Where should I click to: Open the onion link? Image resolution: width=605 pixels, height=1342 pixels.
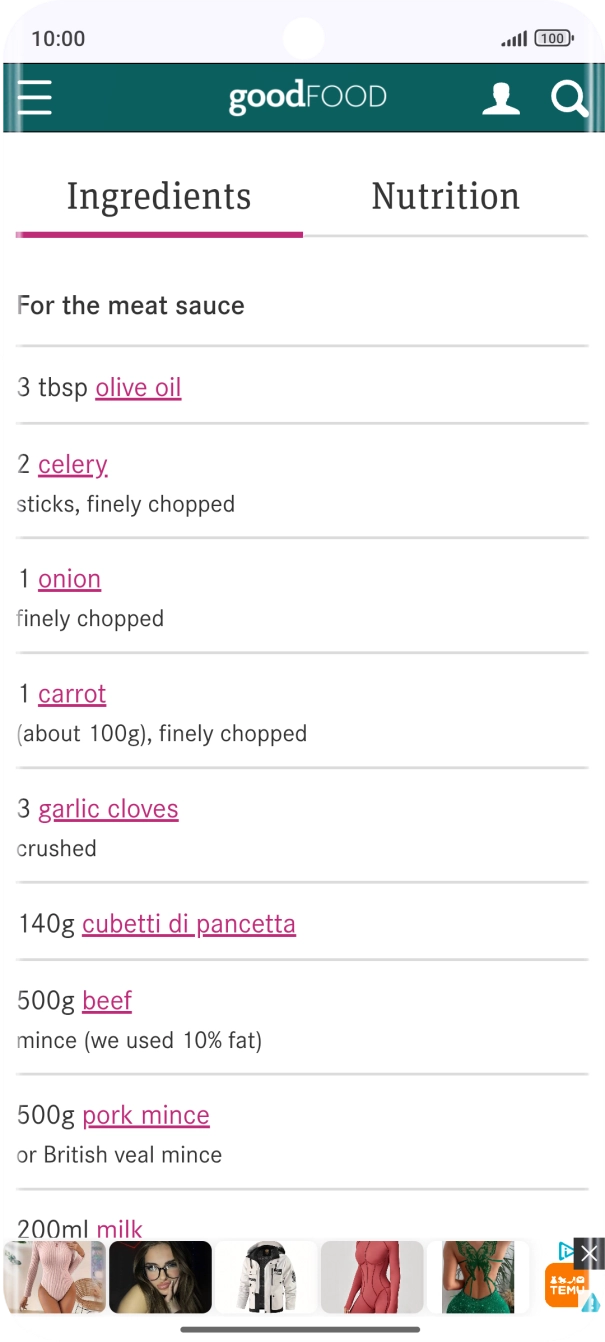click(x=69, y=579)
